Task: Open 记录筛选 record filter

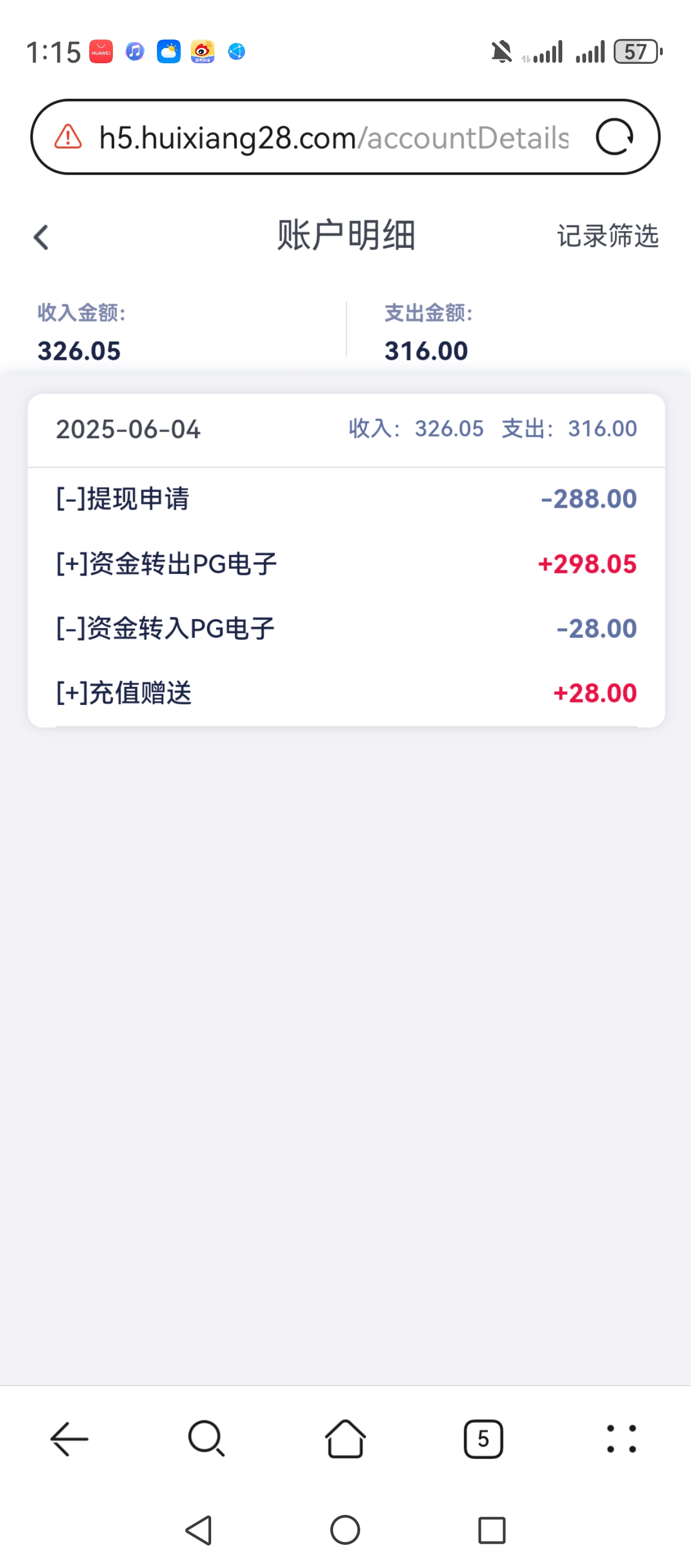Action: click(607, 236)
